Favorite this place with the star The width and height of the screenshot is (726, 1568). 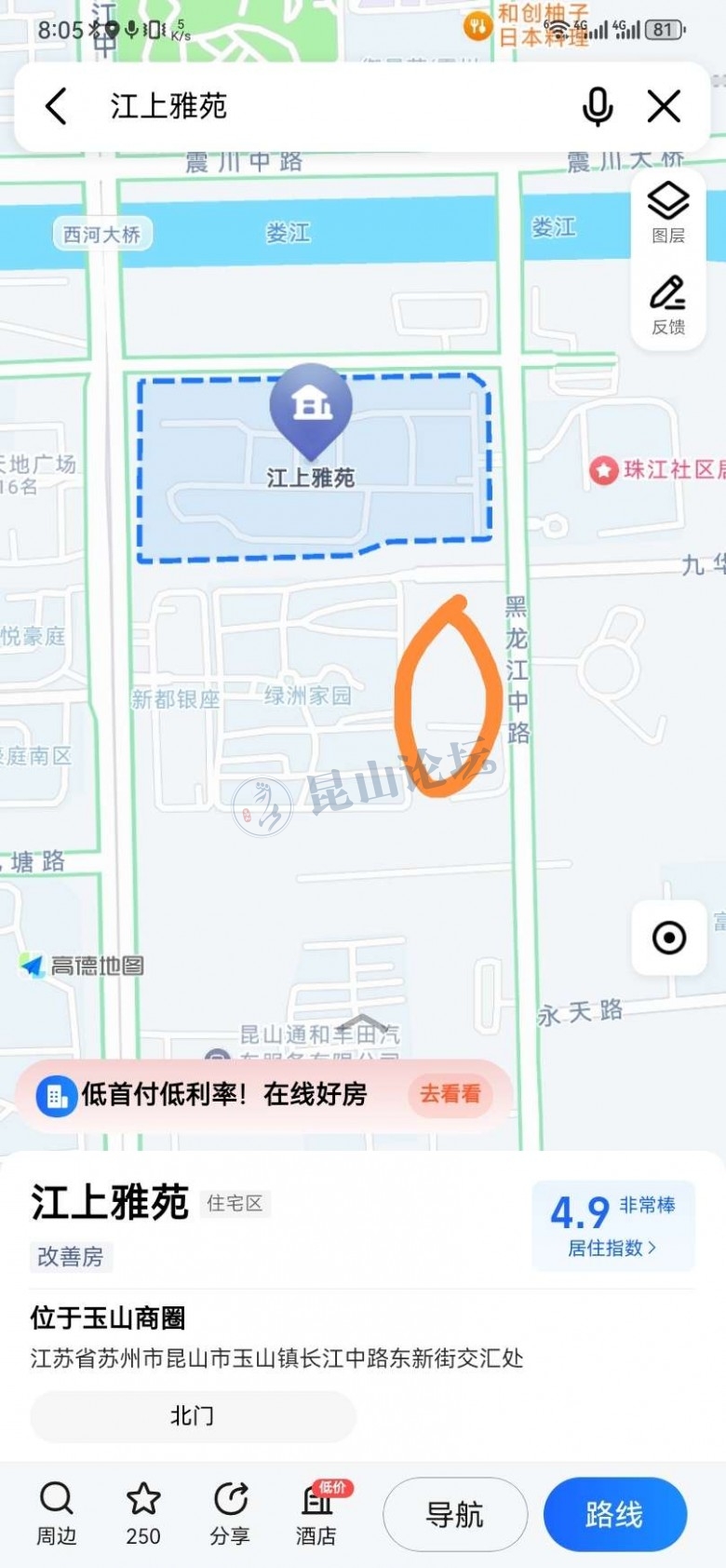coord(143,1513)
